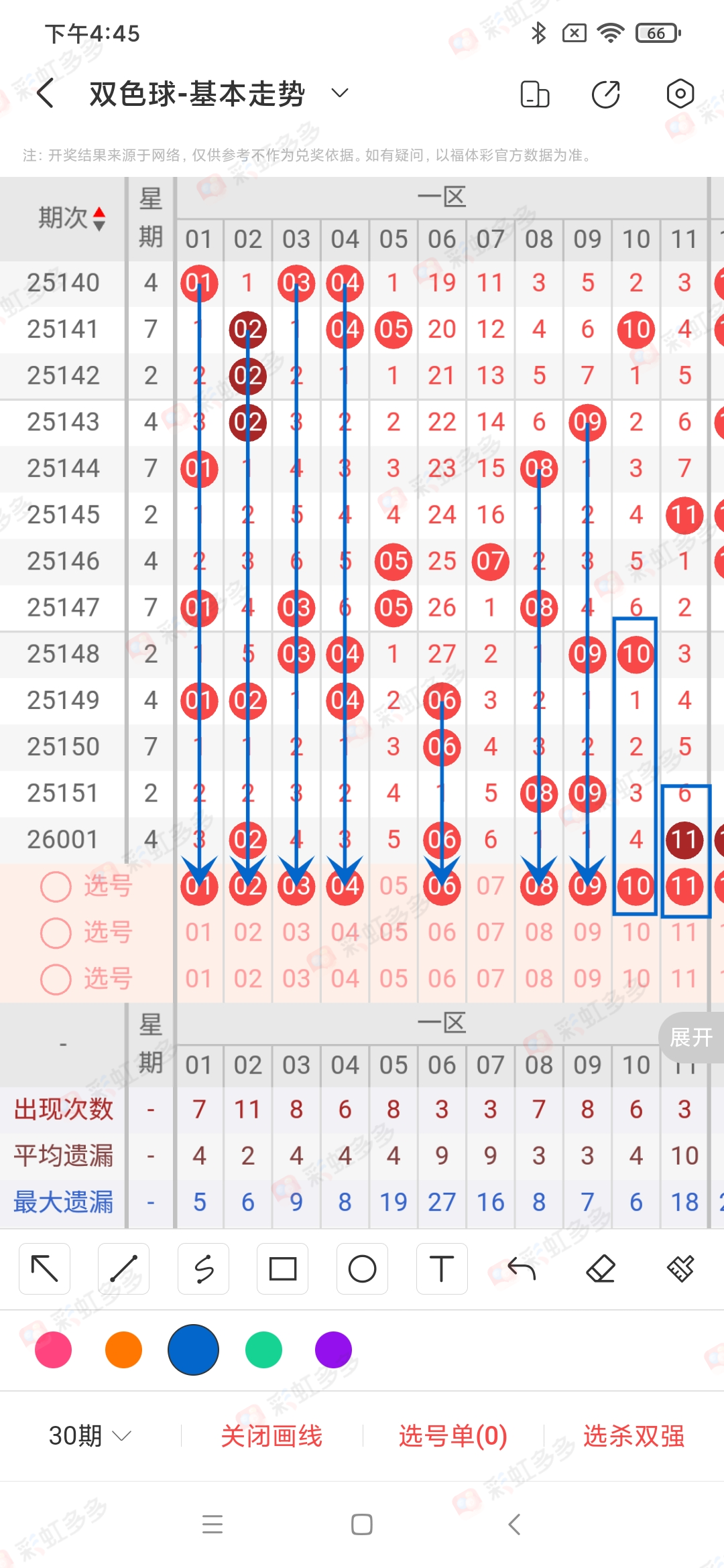The height and width of the screenshot is (1568, 724).
Task: Tap the 期次 column sort arrows
Action: click(98, 218)
